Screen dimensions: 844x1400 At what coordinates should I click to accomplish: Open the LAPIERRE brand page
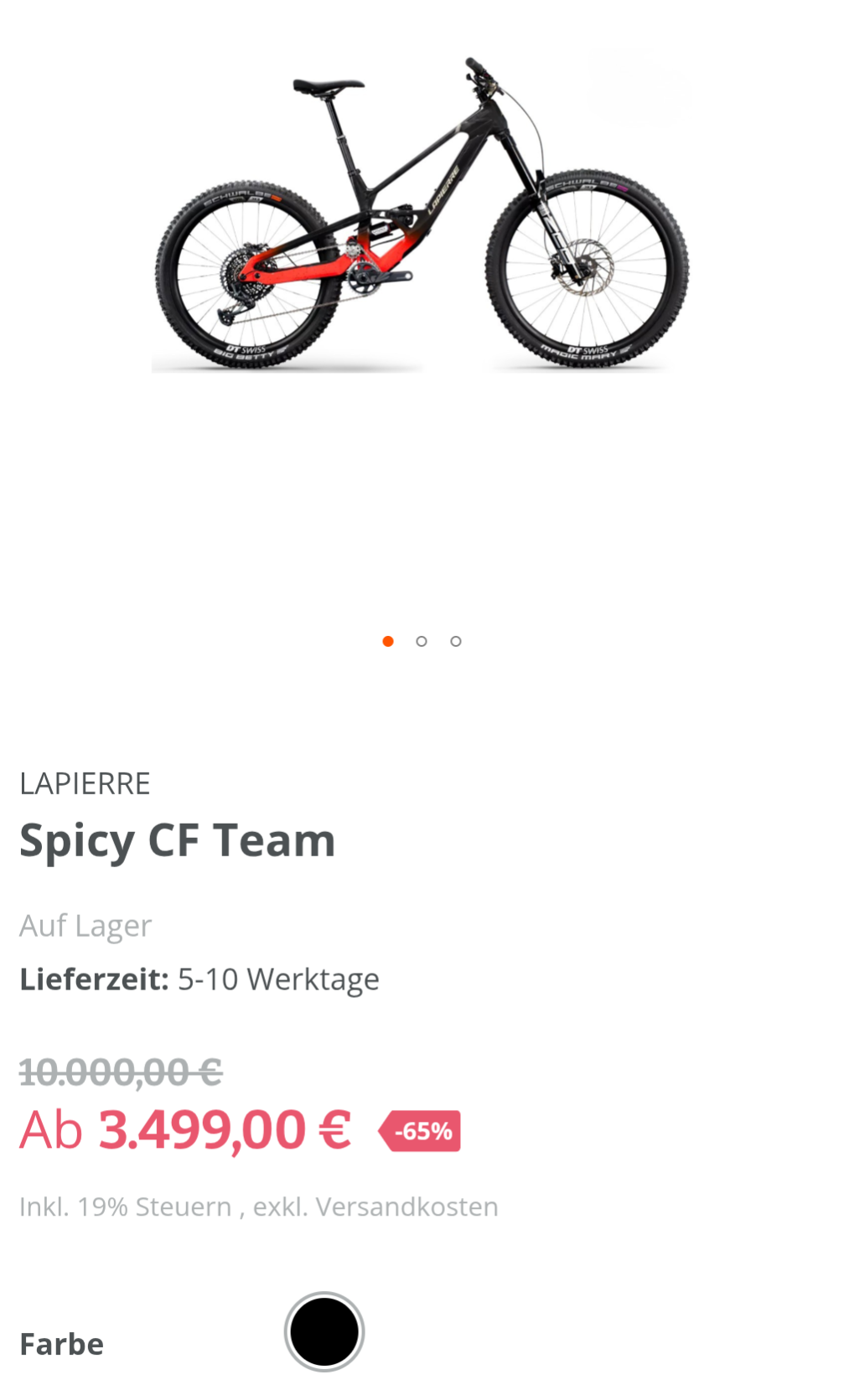tap(85, 783)
